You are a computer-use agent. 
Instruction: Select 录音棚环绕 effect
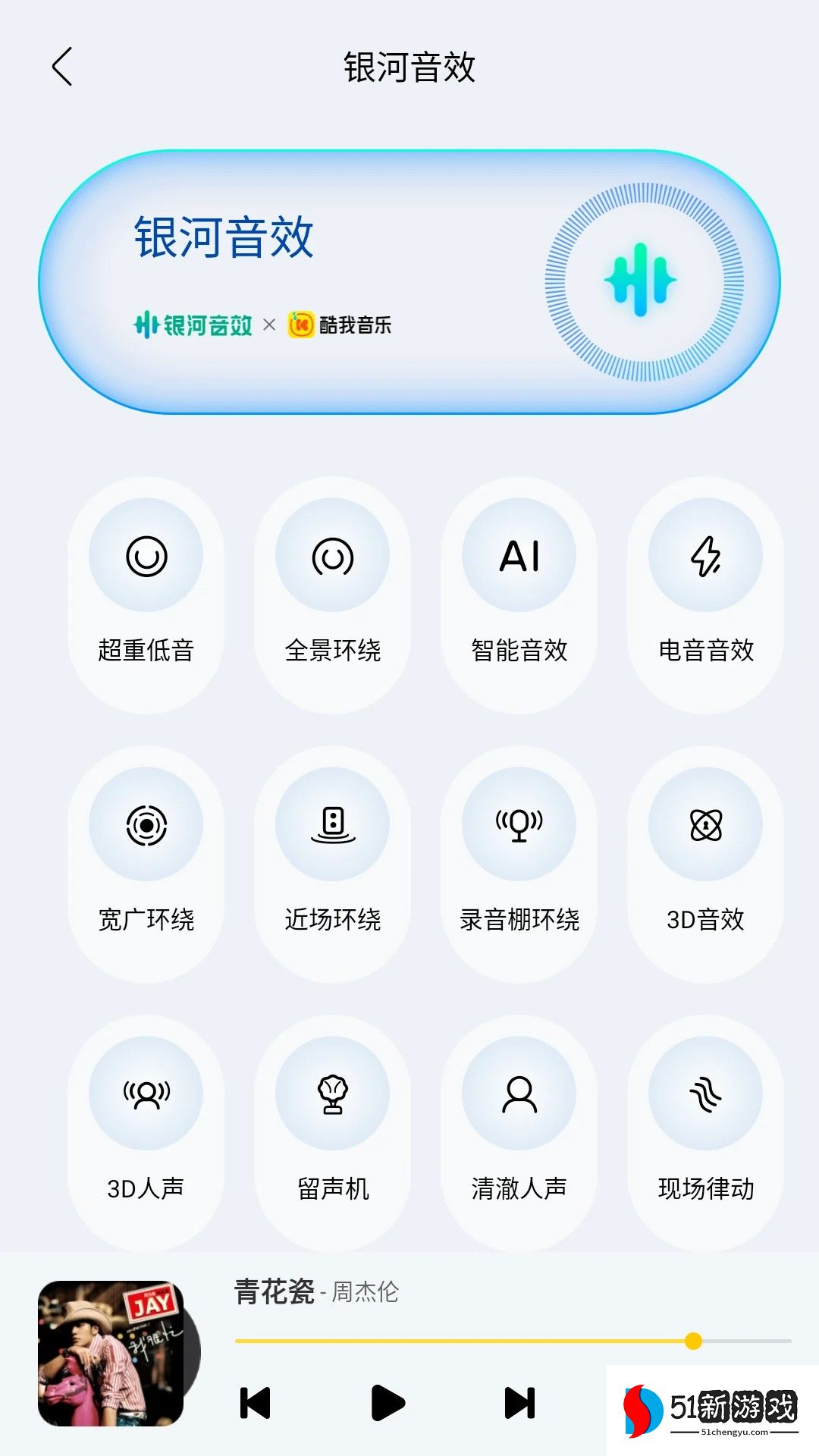[519, 826]
